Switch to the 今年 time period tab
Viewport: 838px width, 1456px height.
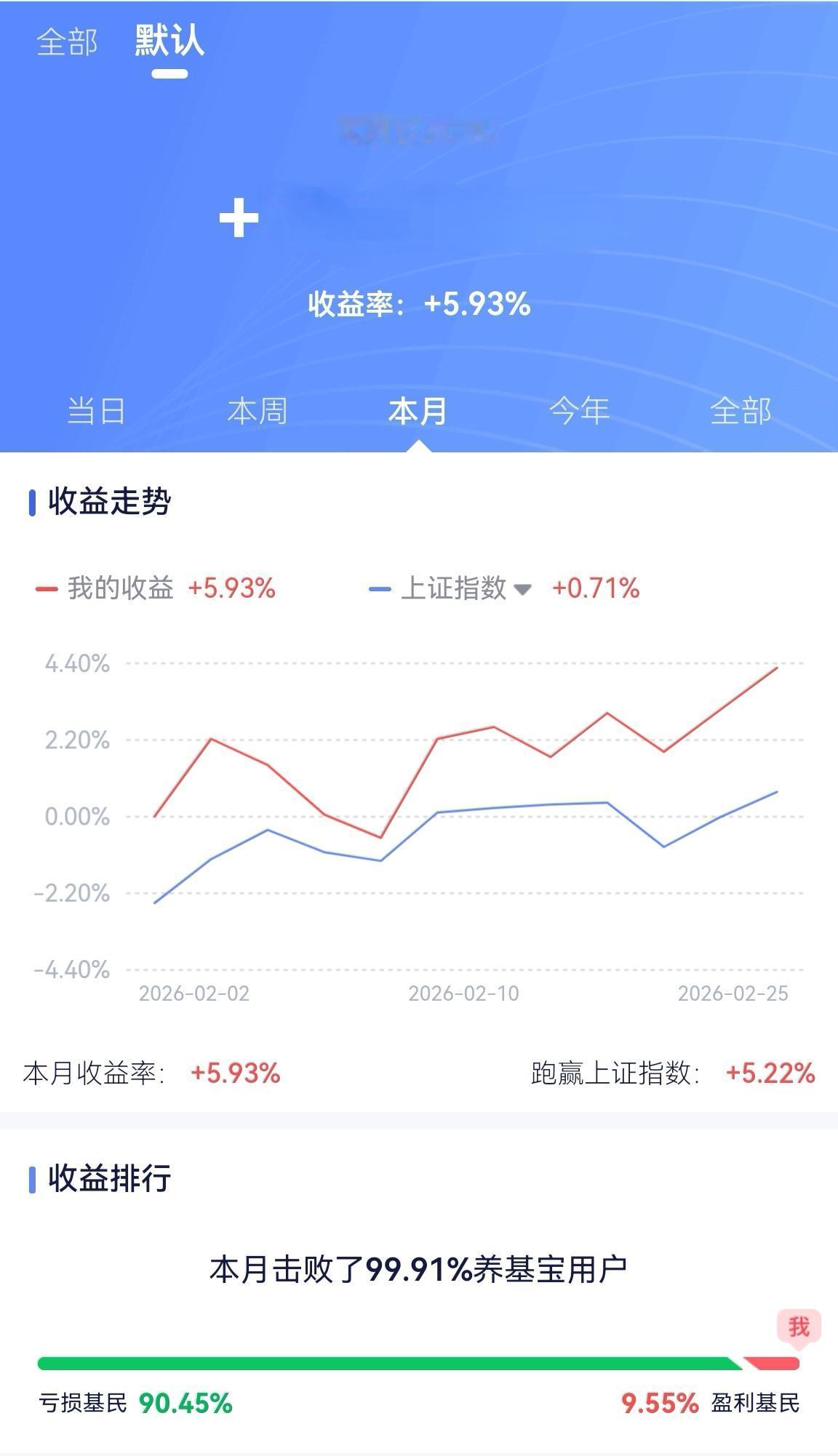pos(578,411)
